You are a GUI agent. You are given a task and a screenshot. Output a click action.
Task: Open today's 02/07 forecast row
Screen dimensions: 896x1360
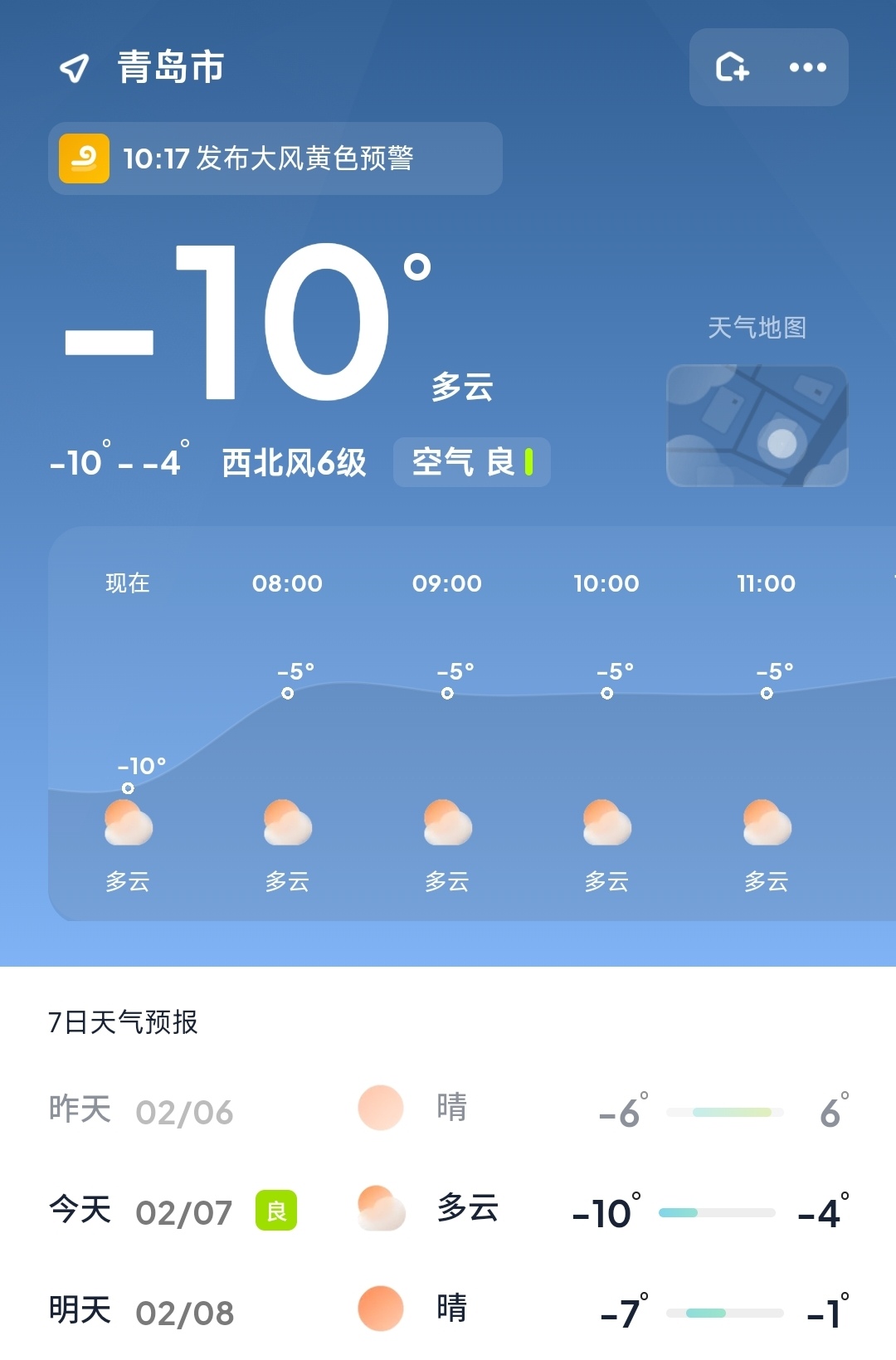448,1211
